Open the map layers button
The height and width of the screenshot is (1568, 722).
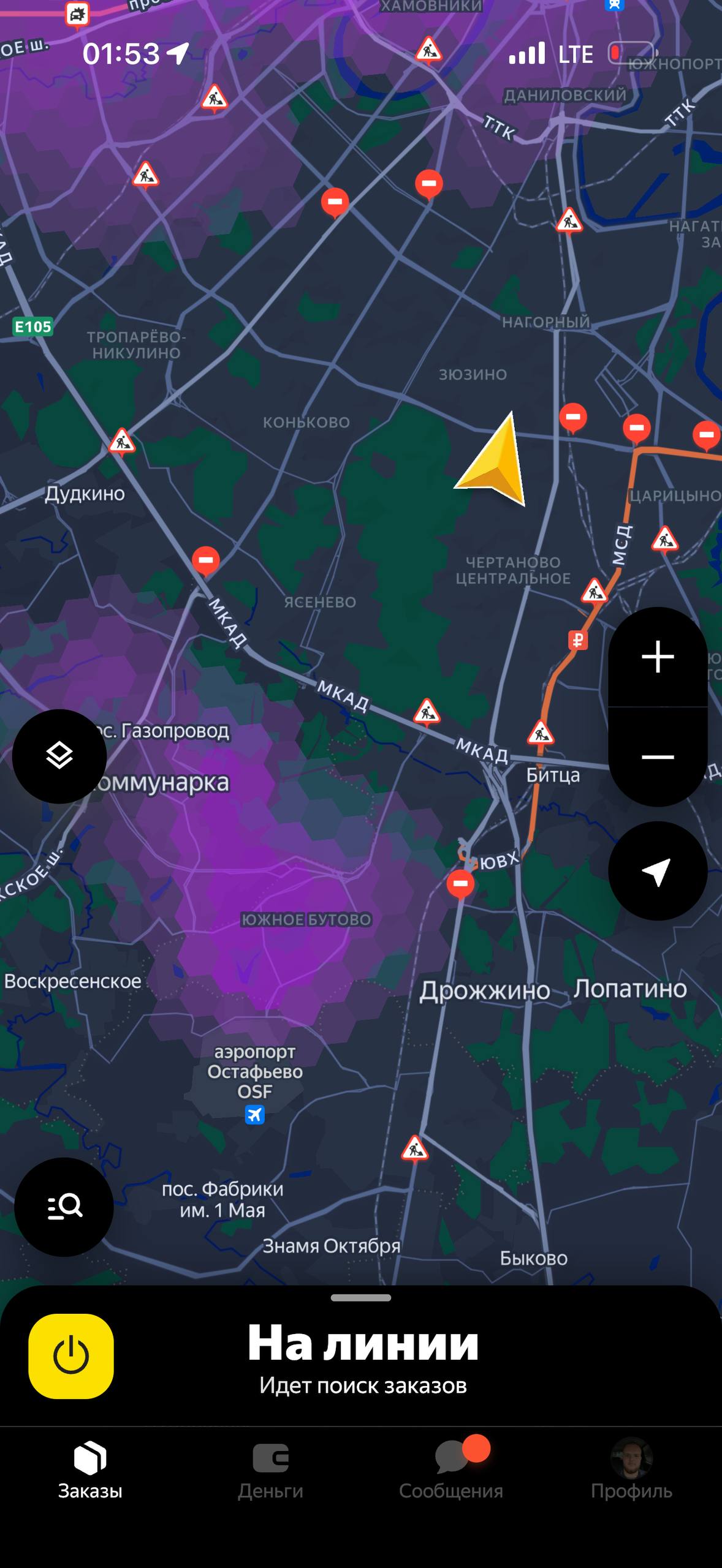pos(59,756)
